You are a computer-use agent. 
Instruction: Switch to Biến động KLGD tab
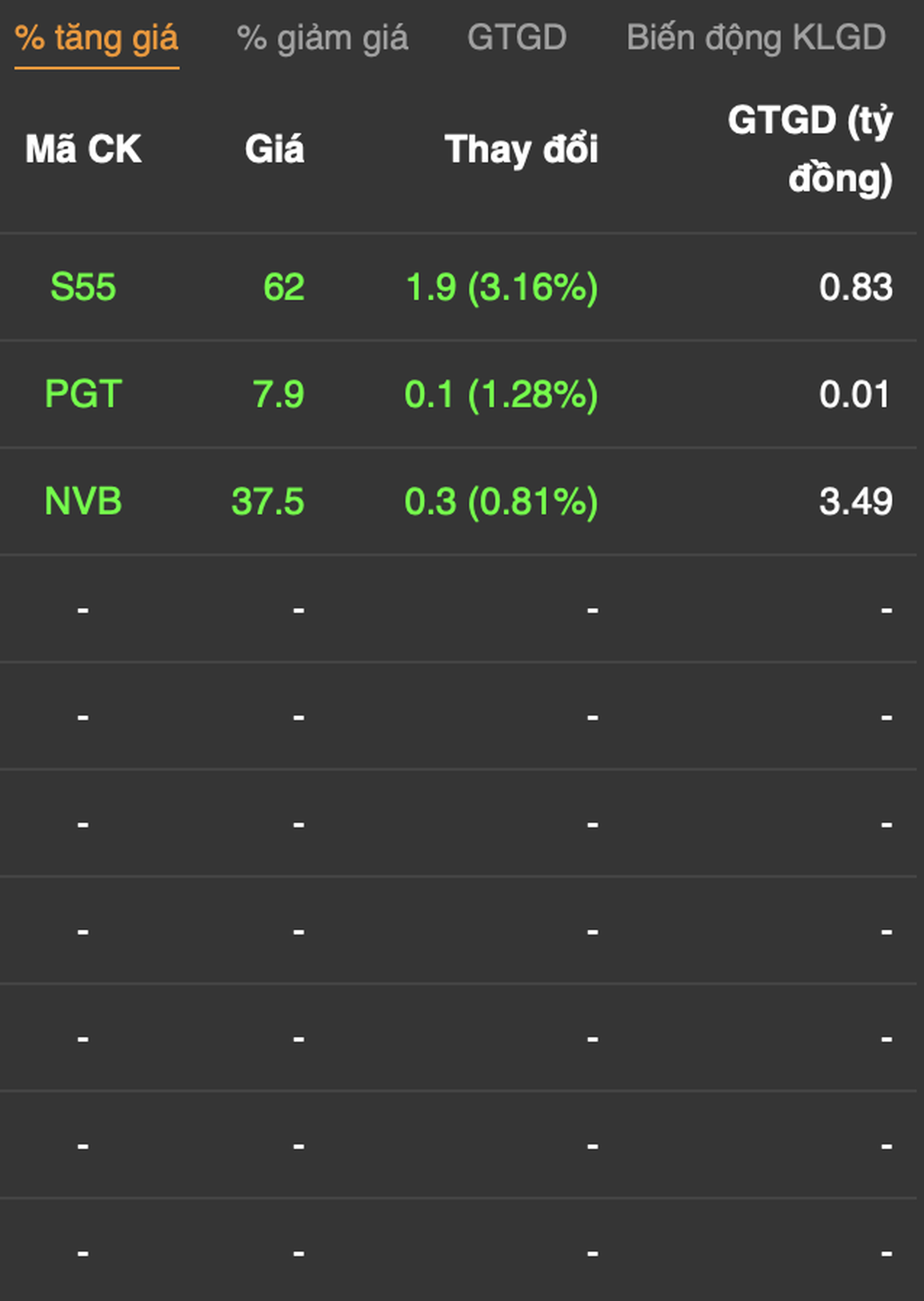[x=756, y=38]
